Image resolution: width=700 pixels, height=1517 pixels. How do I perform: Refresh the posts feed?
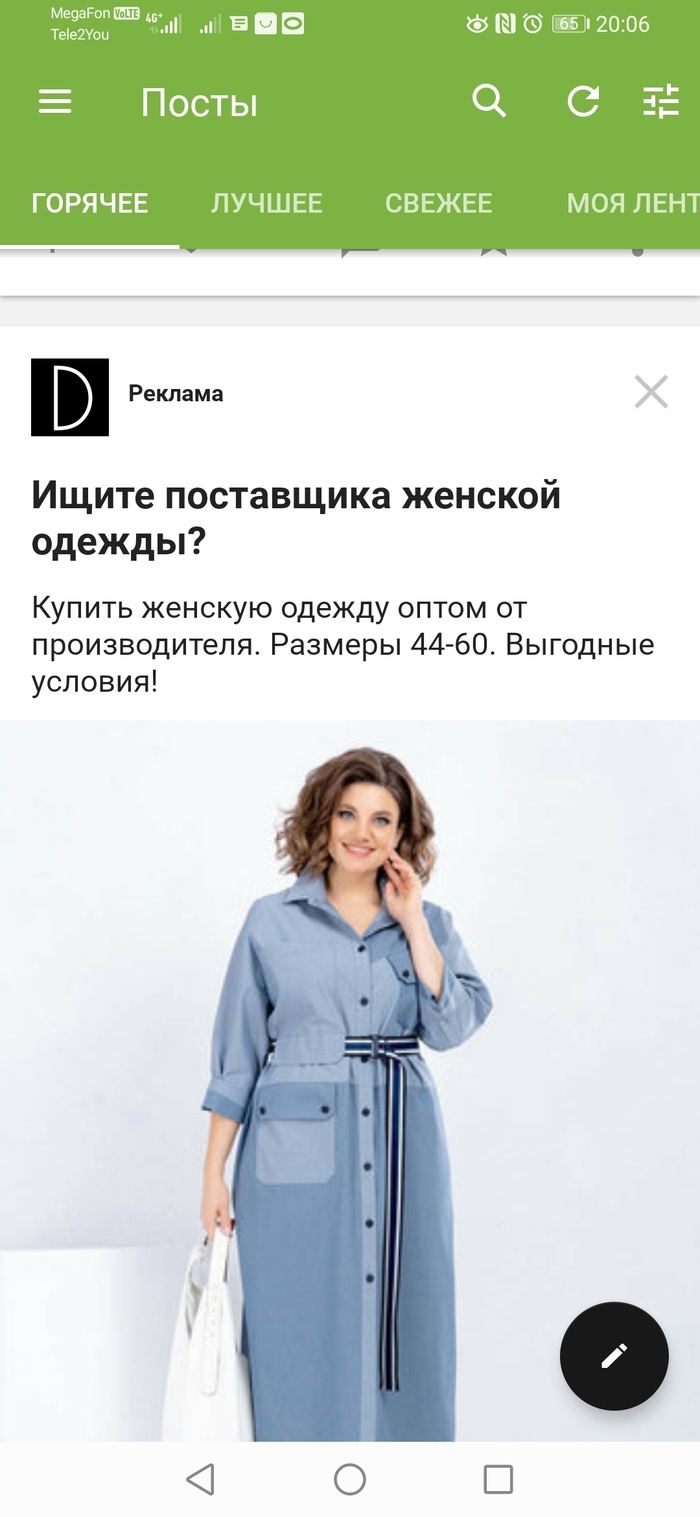tap(583, 101)
